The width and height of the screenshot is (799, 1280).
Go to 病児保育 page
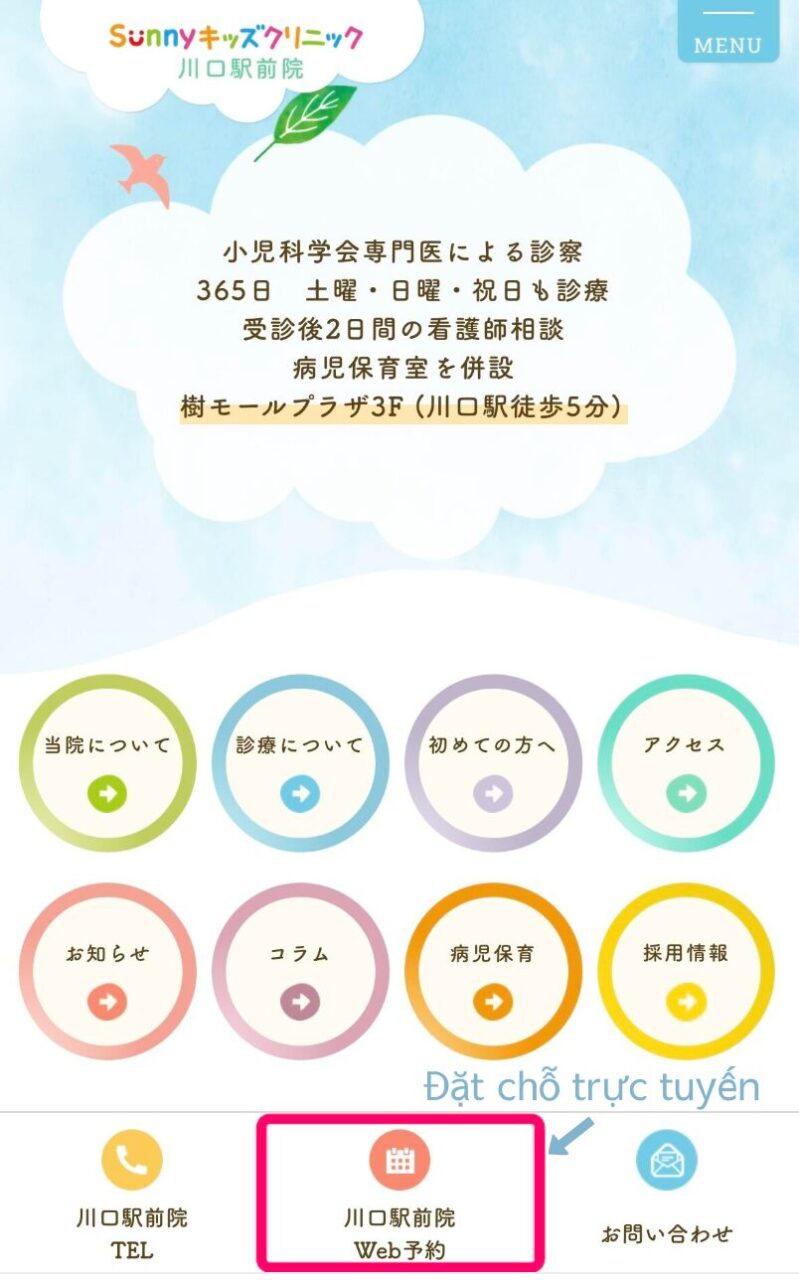(493, 972)
